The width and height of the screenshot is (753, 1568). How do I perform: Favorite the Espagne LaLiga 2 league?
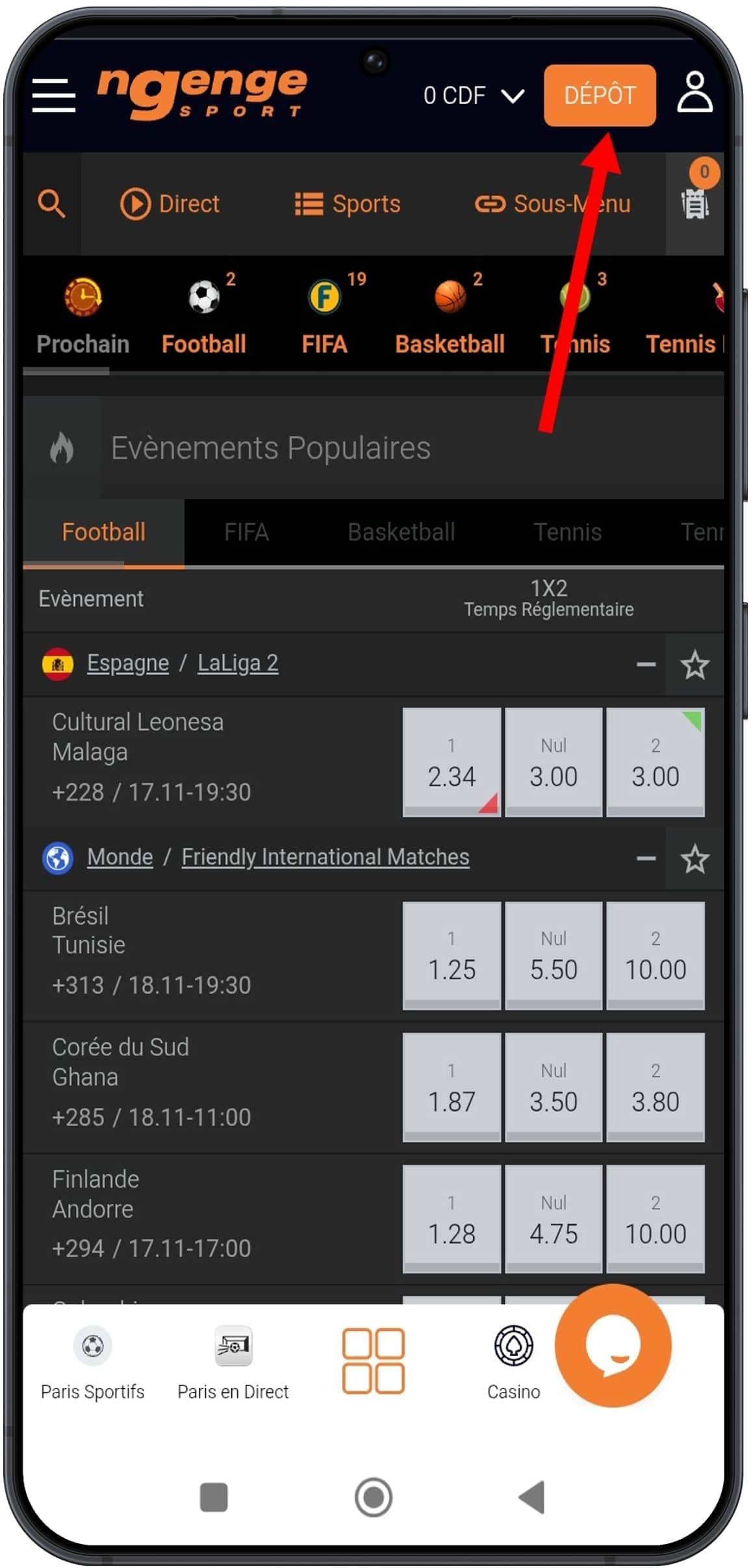[x=694, y=665]
